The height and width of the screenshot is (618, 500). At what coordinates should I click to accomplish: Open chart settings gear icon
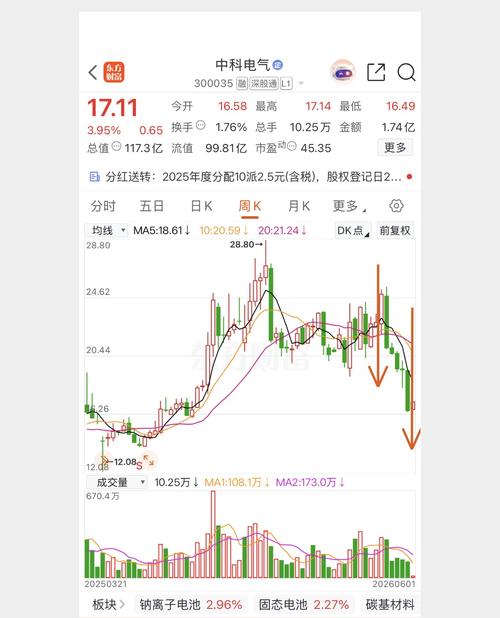point(396,206)
